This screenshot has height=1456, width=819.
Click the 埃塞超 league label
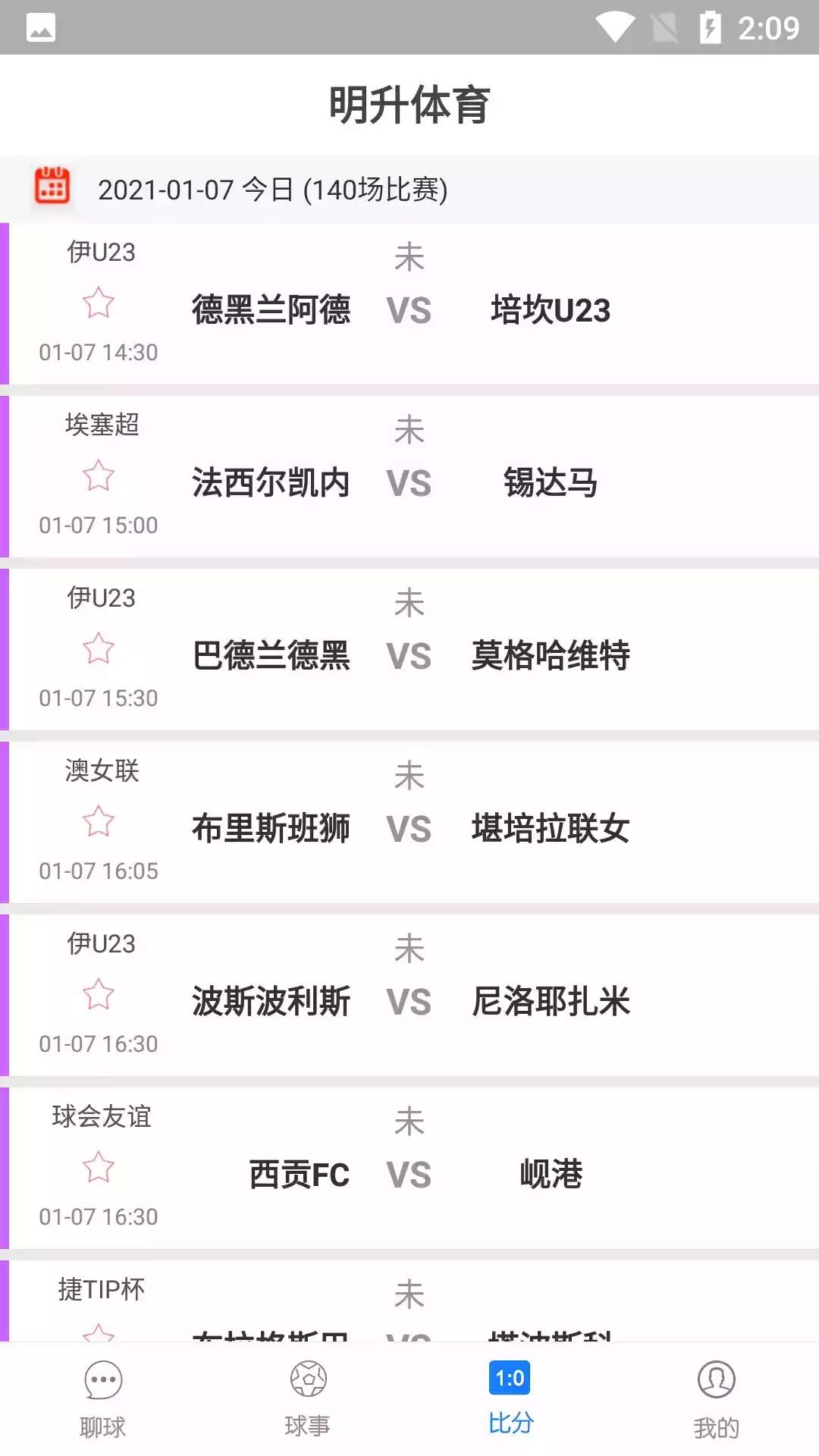(101, 425)
